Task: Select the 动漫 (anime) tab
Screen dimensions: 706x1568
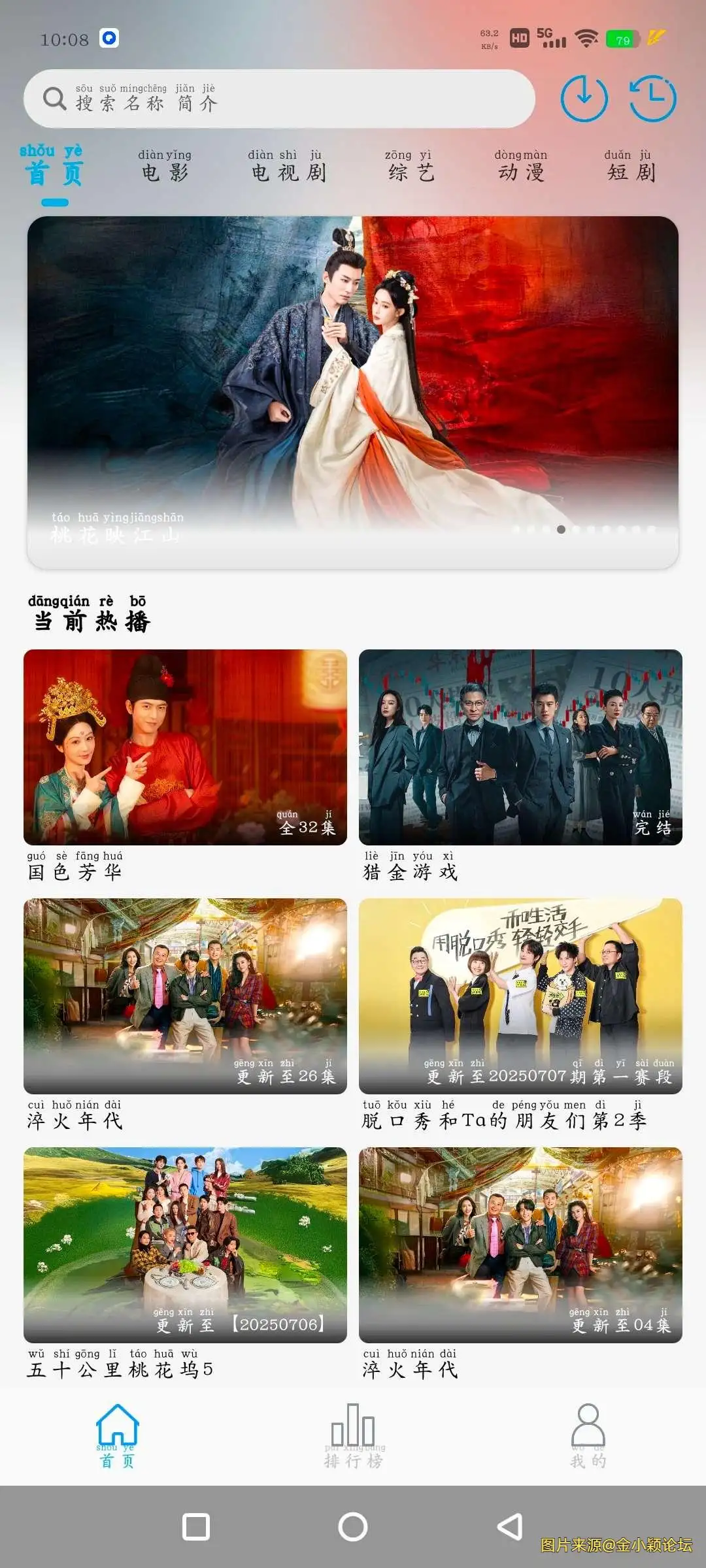Action: click(x=522, y=171)
